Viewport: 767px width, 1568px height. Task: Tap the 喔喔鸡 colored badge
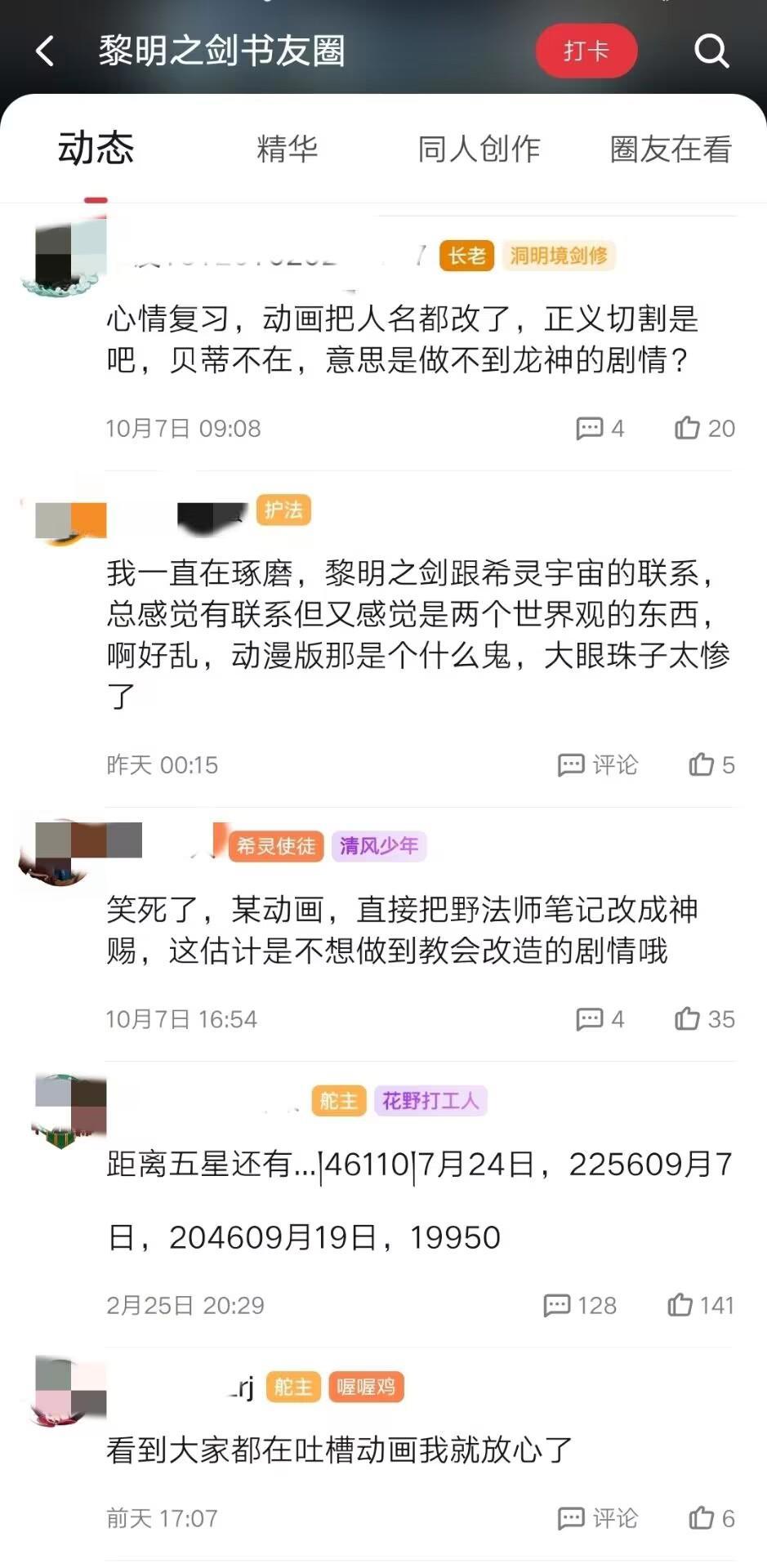pyautogui.click(x=365, y=1387)
